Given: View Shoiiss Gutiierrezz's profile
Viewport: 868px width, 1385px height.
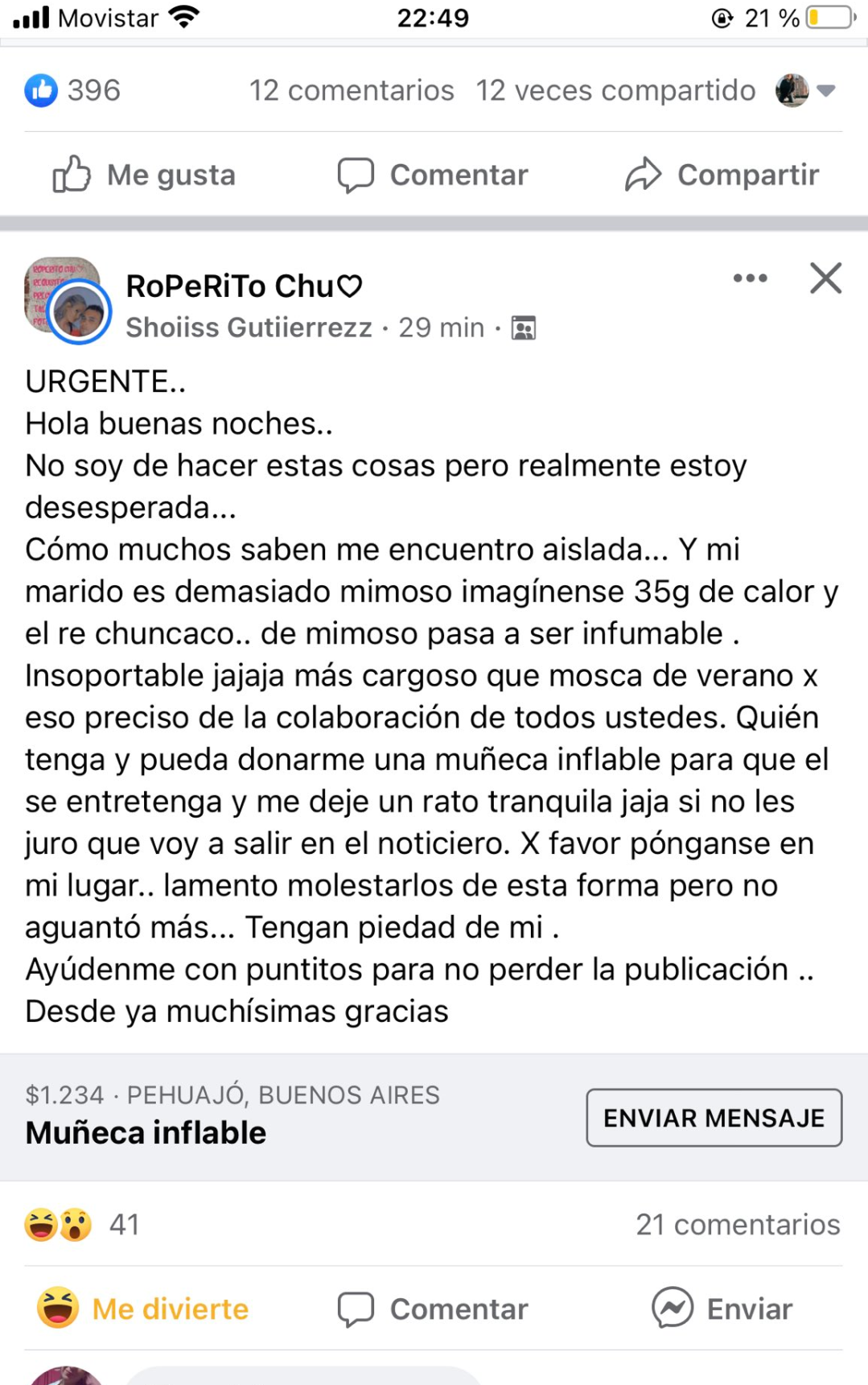Looking at the screenshot, I should (249, 328).
